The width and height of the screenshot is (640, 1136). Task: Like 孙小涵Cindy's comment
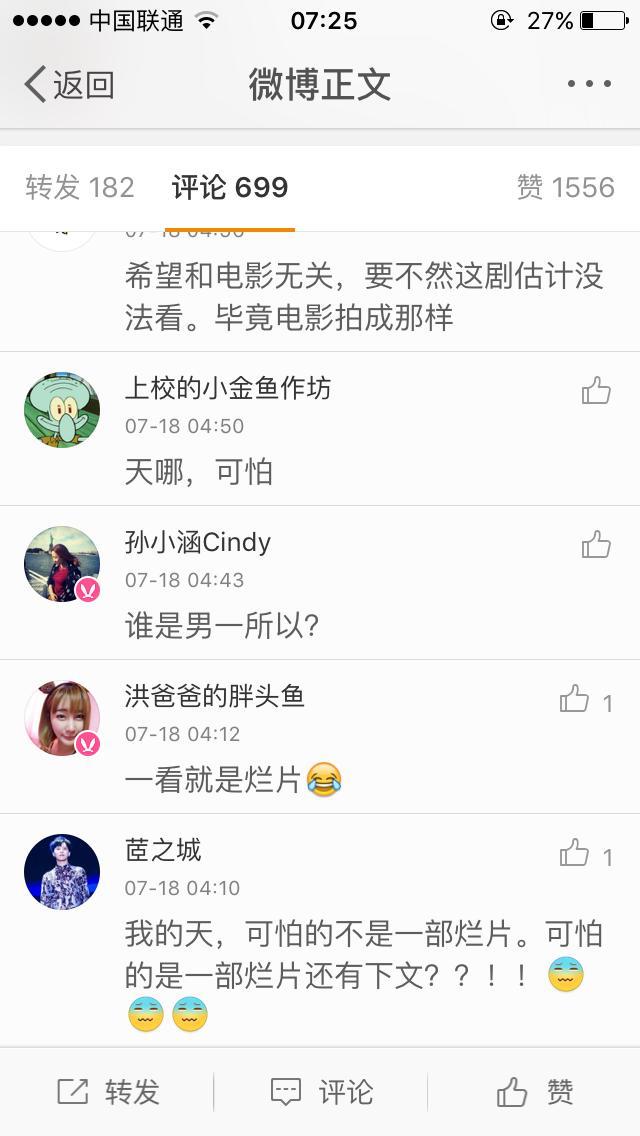pyautogui.click(x=596, y=545)
